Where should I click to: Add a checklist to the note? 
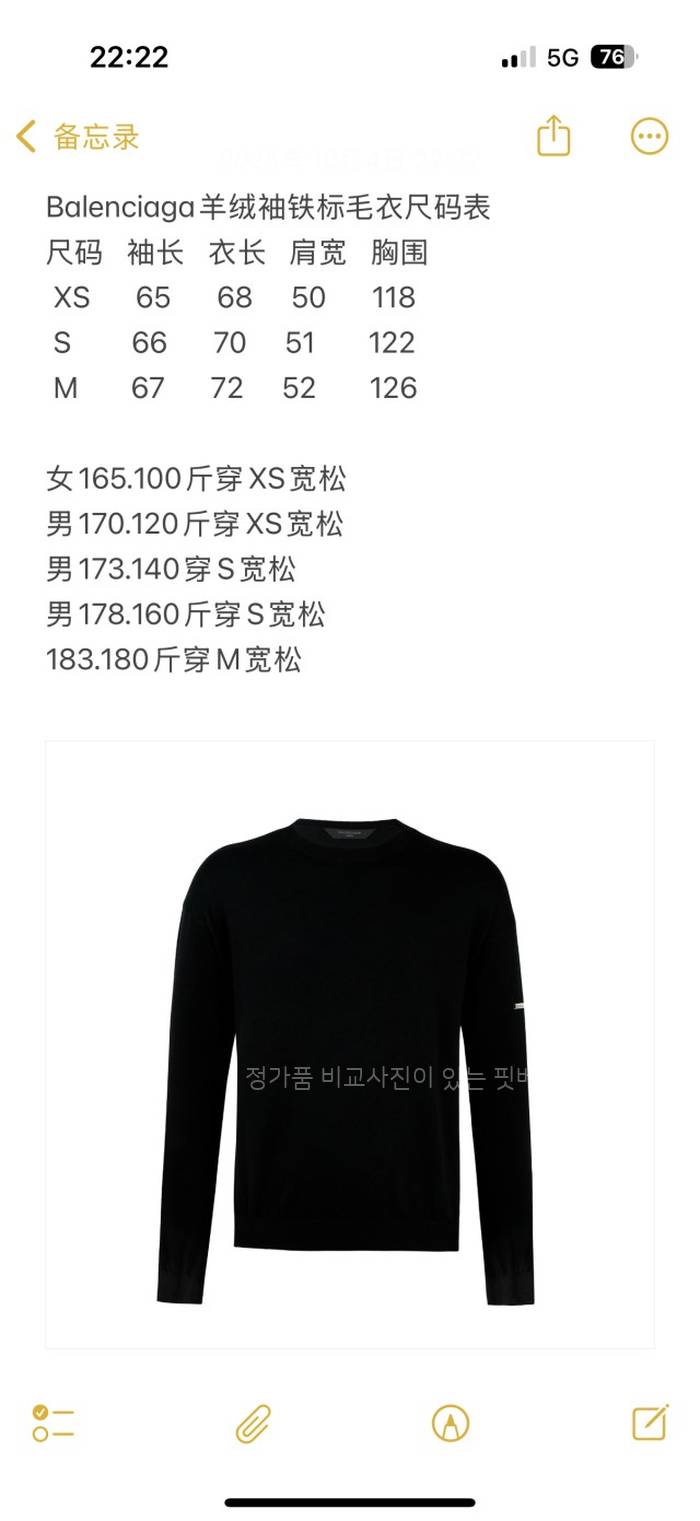pyautogui.click(x=53, y=1422)
